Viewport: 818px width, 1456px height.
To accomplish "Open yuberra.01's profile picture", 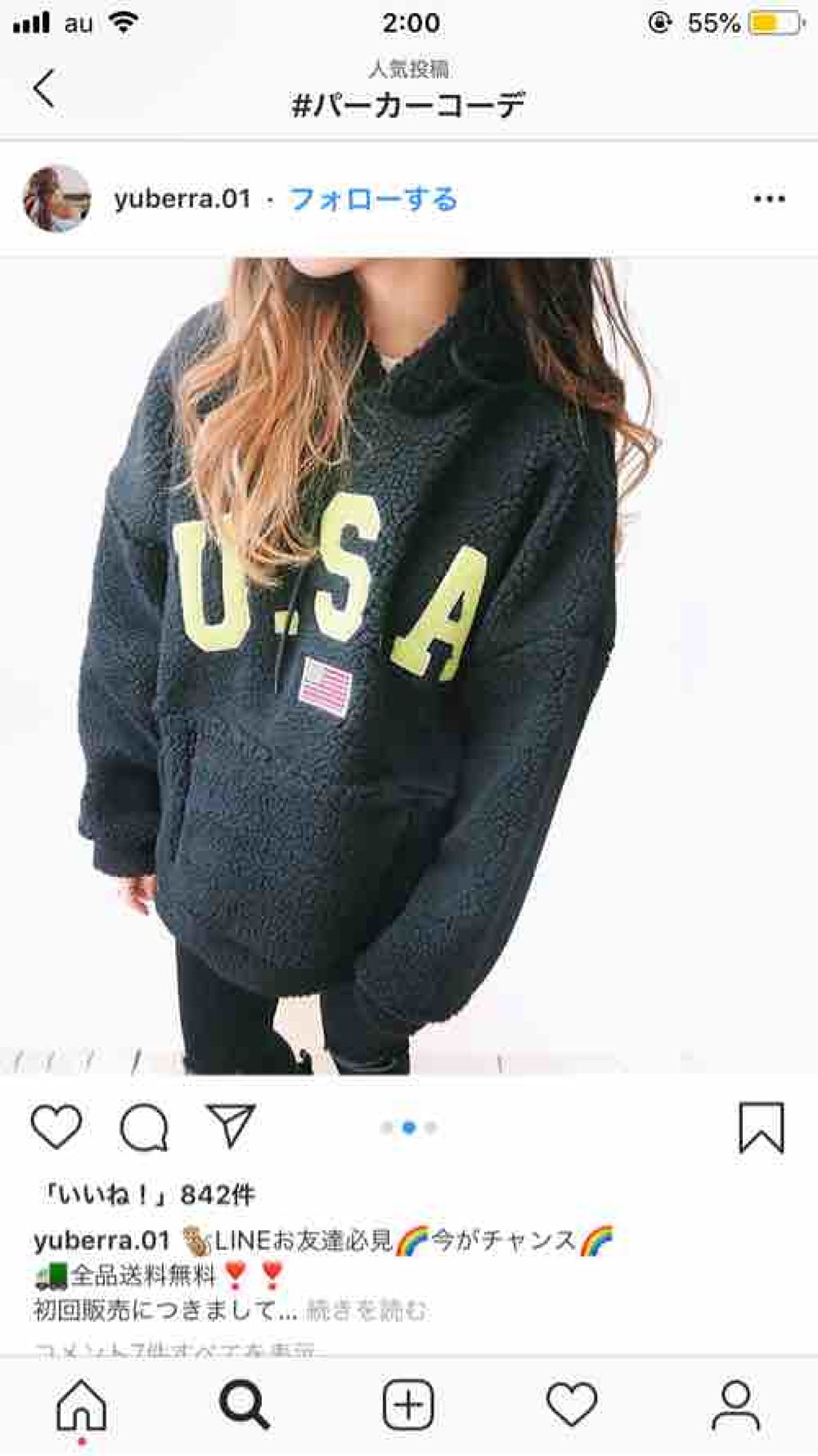I will (56, 199).
